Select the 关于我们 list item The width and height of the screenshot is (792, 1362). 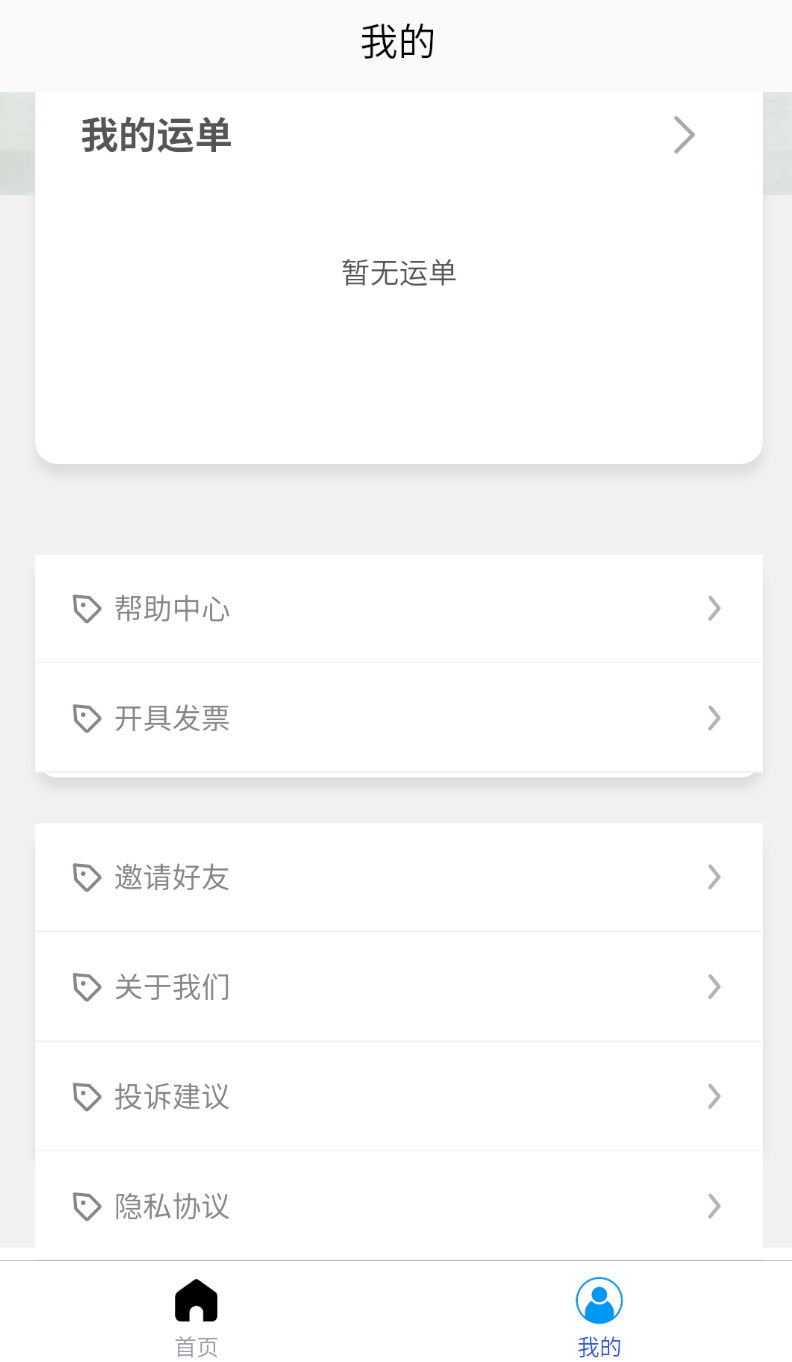[x=172, y=987]
